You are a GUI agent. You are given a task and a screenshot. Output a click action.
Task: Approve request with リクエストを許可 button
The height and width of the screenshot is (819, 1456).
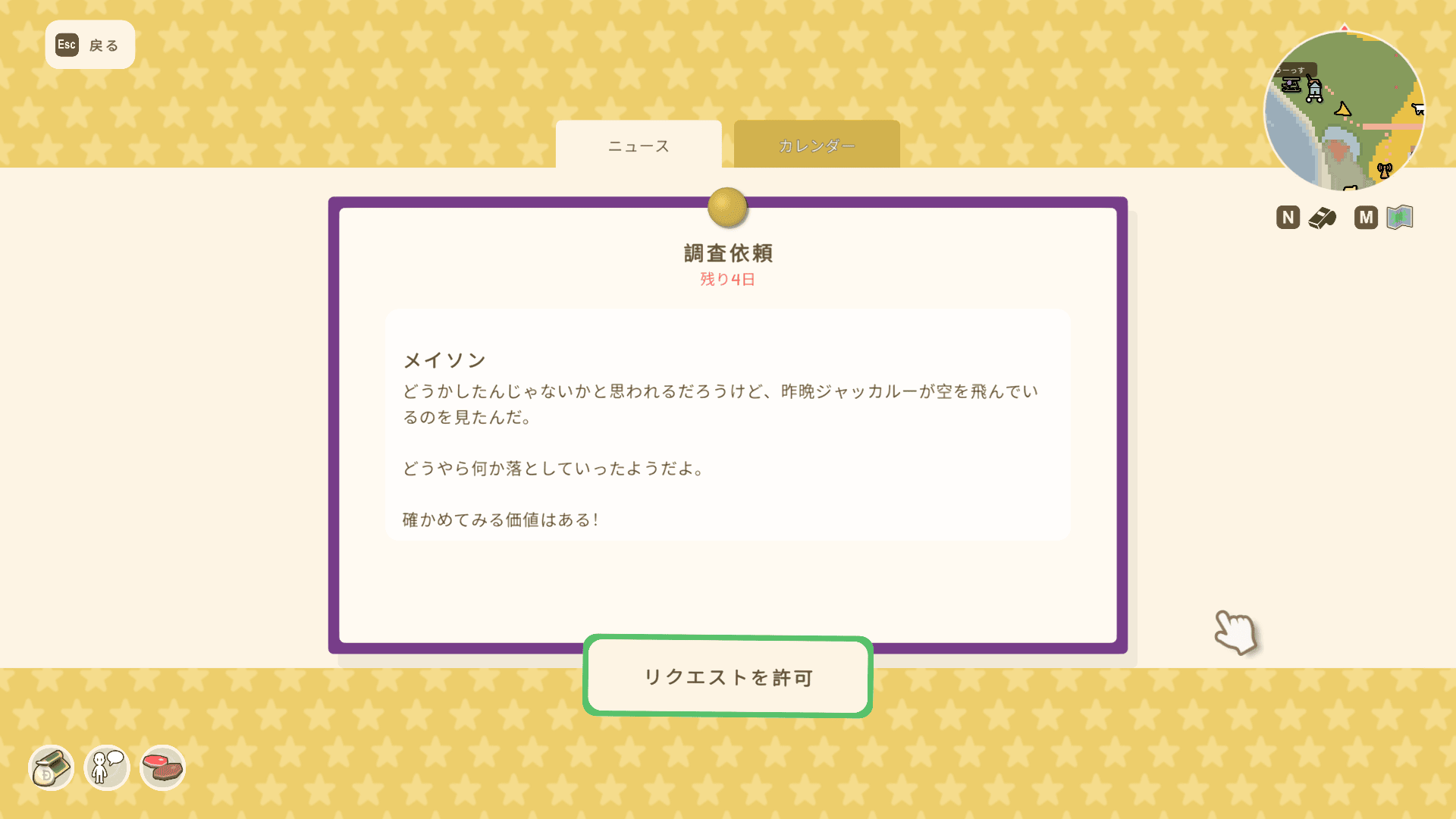coord(727,676)
